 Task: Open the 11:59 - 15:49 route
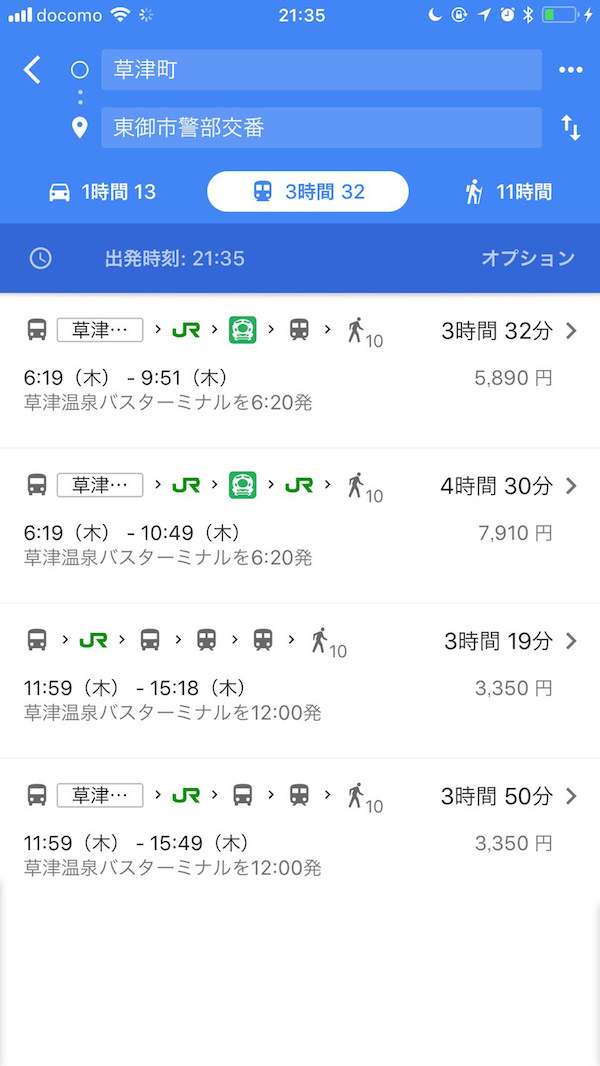click(x=300, y=835)
